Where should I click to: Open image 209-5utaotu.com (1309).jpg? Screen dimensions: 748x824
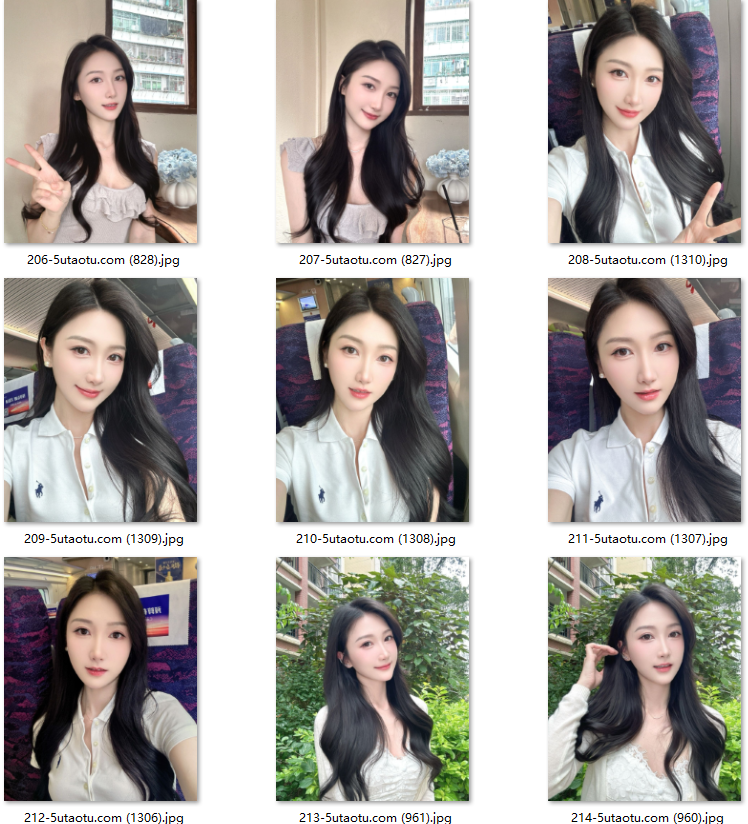point(100,400)
